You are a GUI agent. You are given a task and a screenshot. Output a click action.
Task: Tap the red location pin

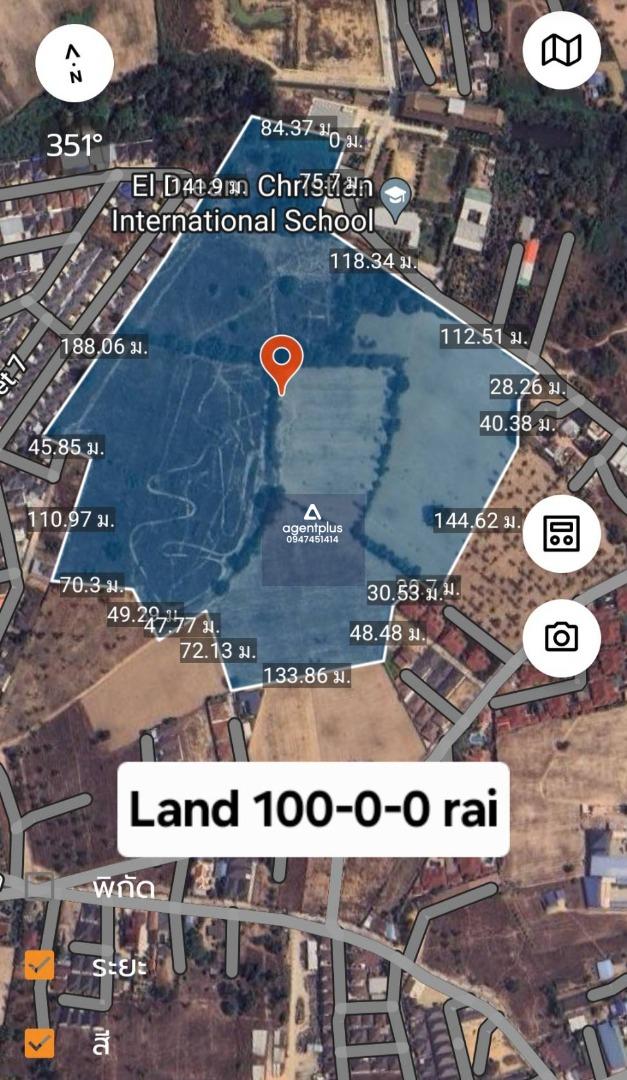(x=282, y=366)
